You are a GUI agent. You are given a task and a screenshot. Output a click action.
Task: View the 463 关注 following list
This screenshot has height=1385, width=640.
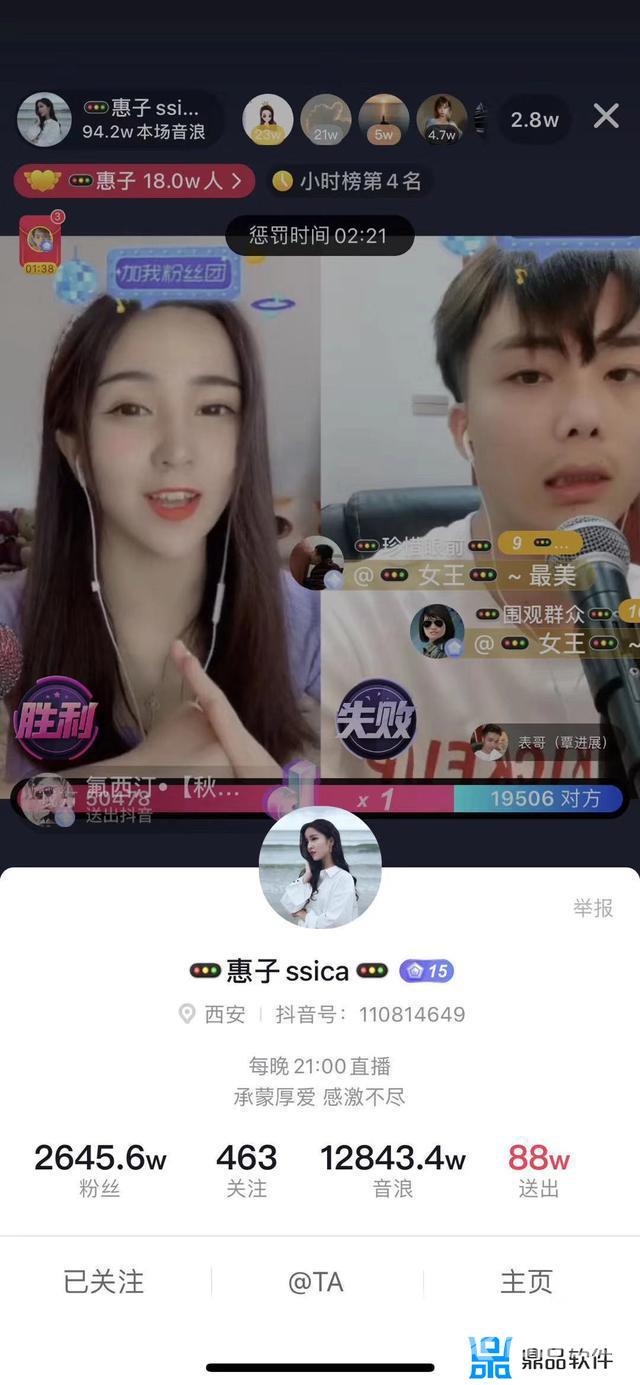tap(246, 1170)
